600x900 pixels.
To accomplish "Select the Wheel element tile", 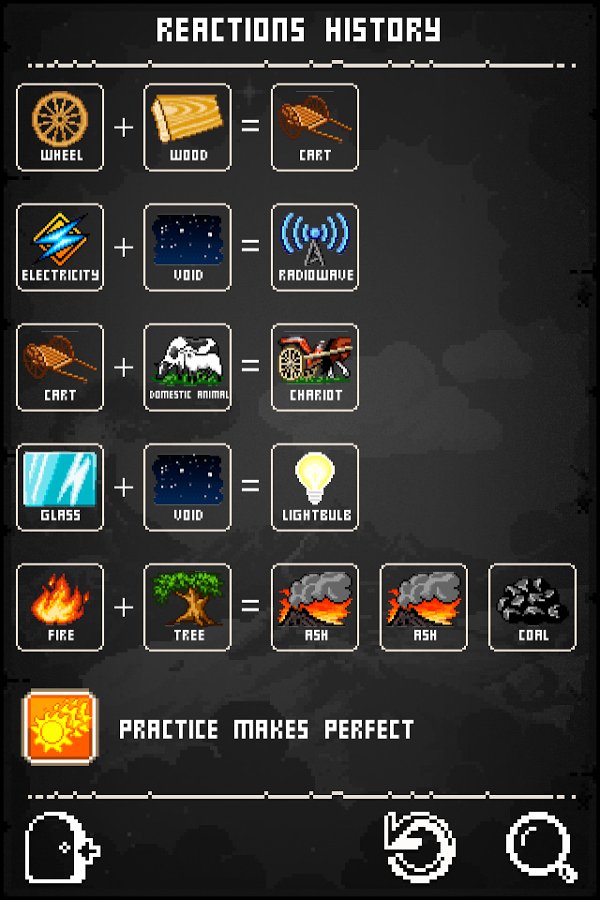I will [60, 127].
